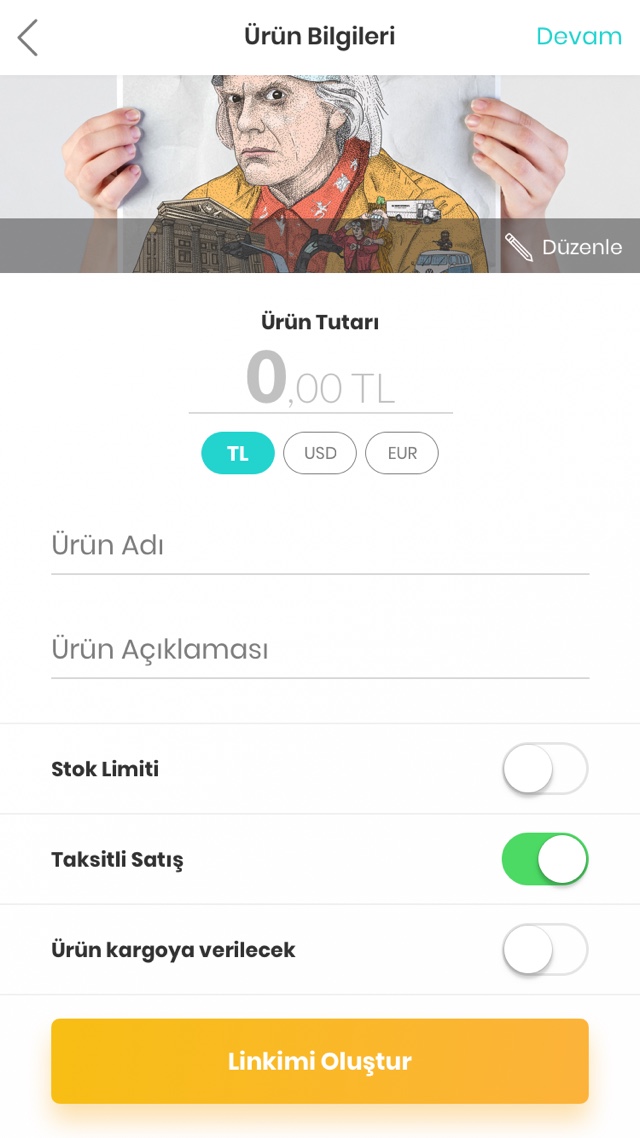Screen dimensions: 640x1138
Task: Focus the Ürün Açıklaması field
Action: 320,650
